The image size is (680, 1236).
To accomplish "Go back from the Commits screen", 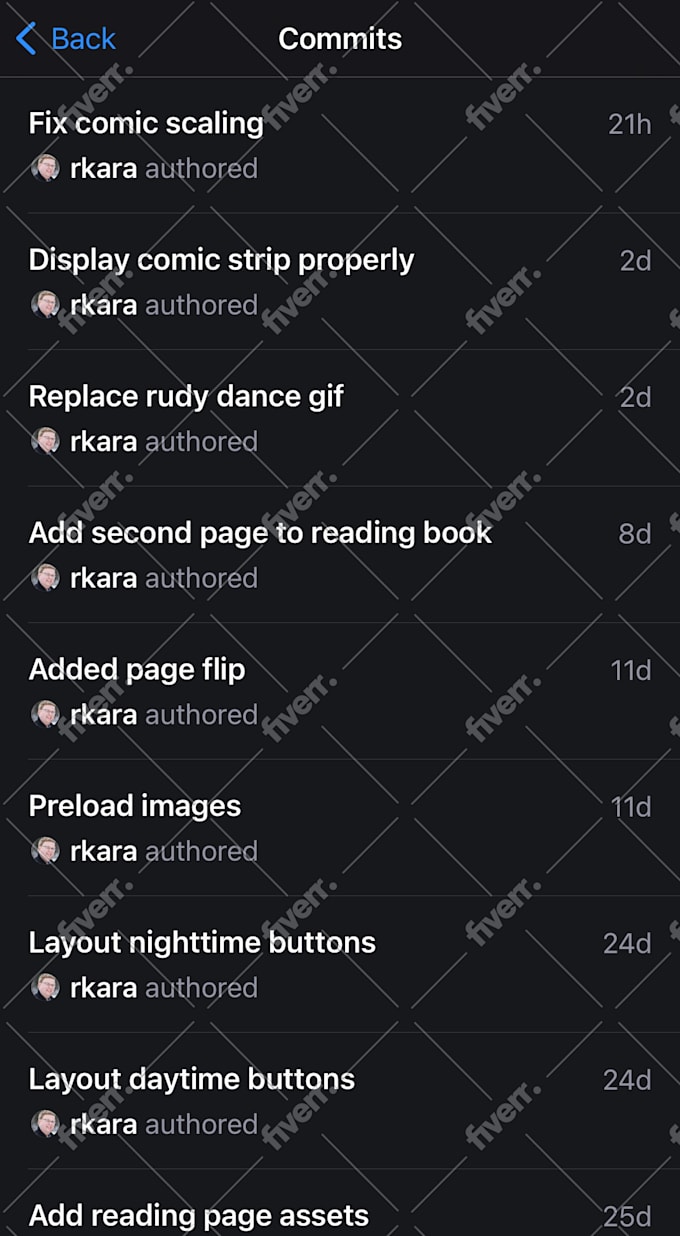I will tap(66, 39).
